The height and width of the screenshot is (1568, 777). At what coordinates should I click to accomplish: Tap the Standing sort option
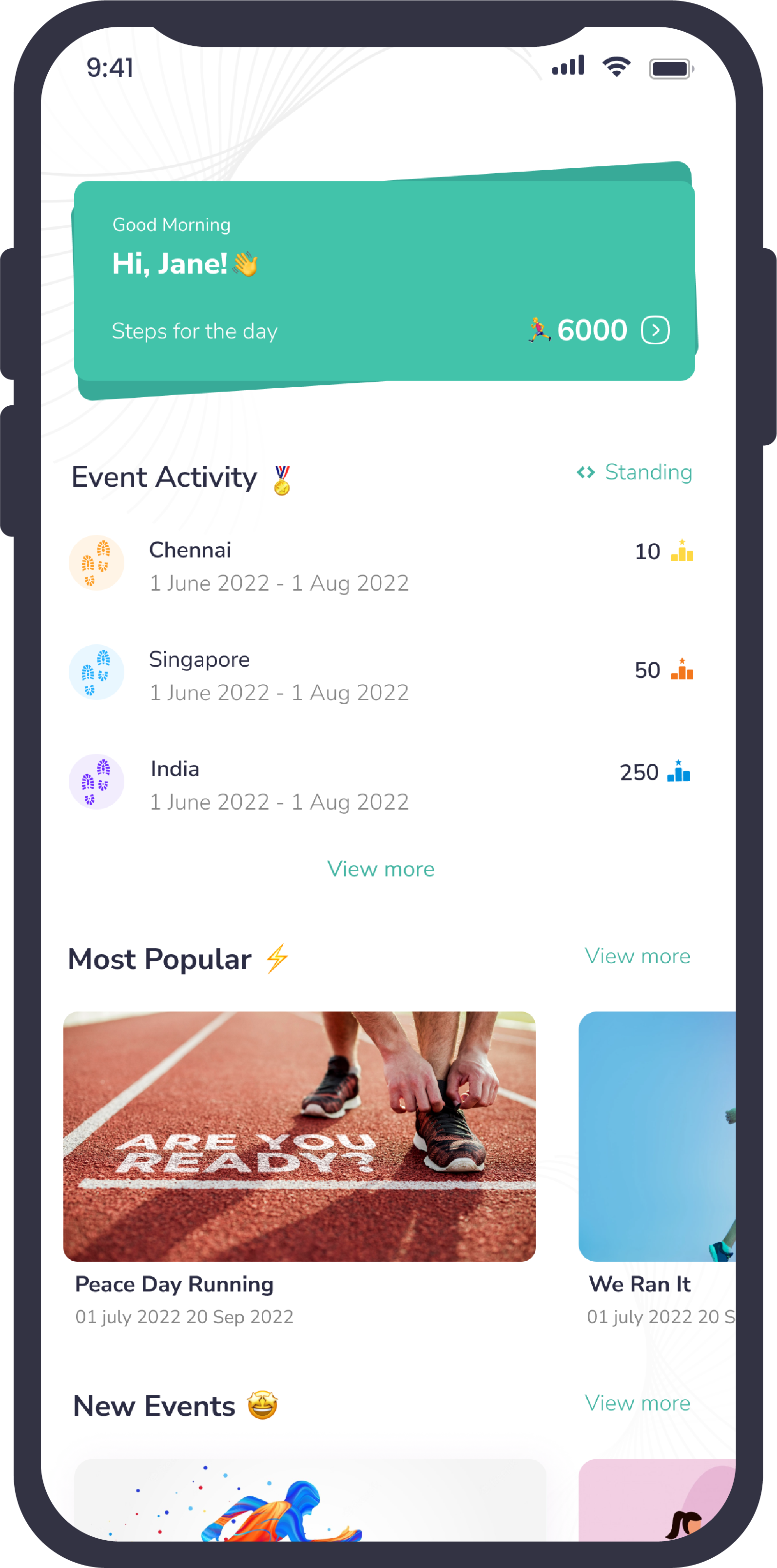635,472
